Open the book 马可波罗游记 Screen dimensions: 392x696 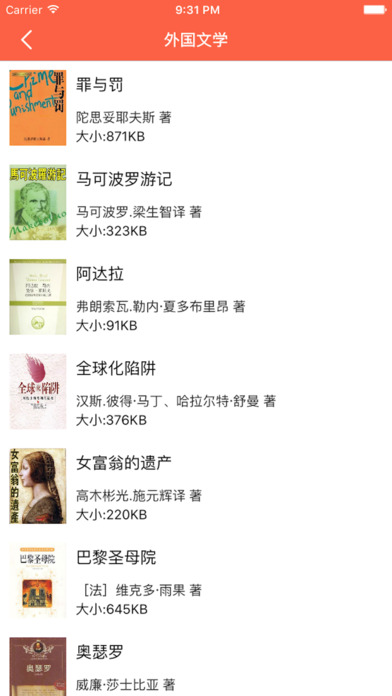pyautogui.click(x=196, y=202)
